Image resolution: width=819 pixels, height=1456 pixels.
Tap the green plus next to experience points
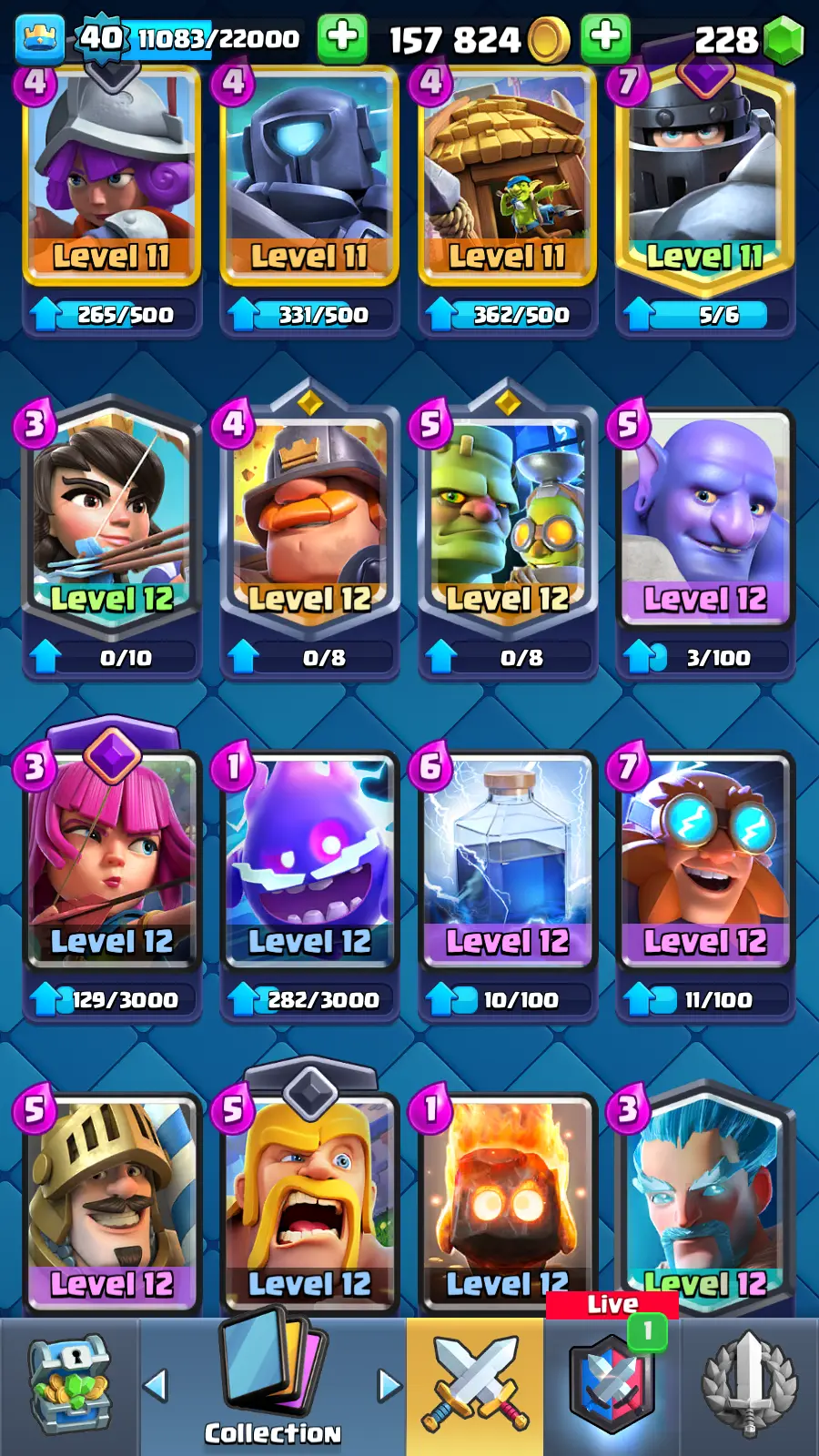342,38
